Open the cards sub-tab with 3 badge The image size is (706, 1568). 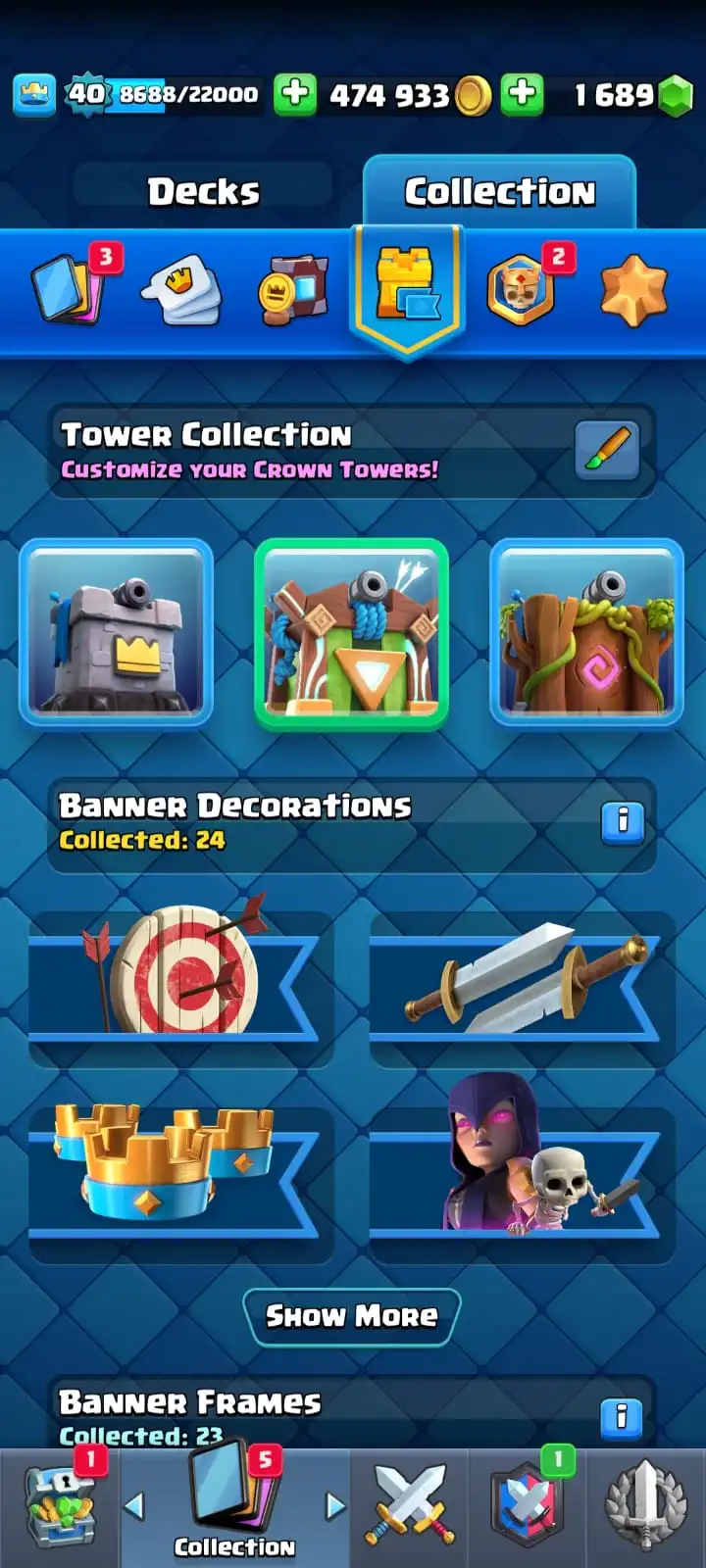(x=69, y=288)
